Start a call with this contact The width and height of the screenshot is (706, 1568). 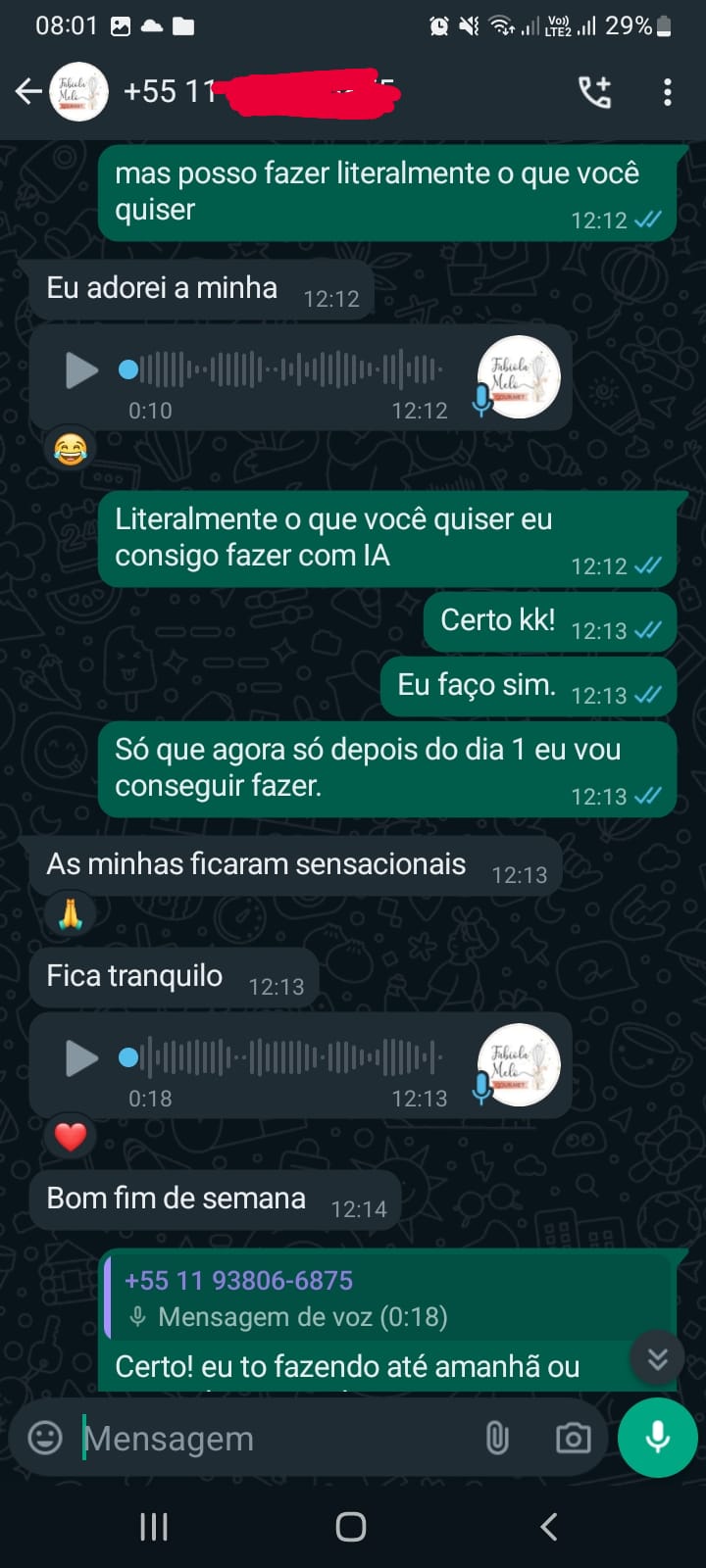click(x=594, y=92)
